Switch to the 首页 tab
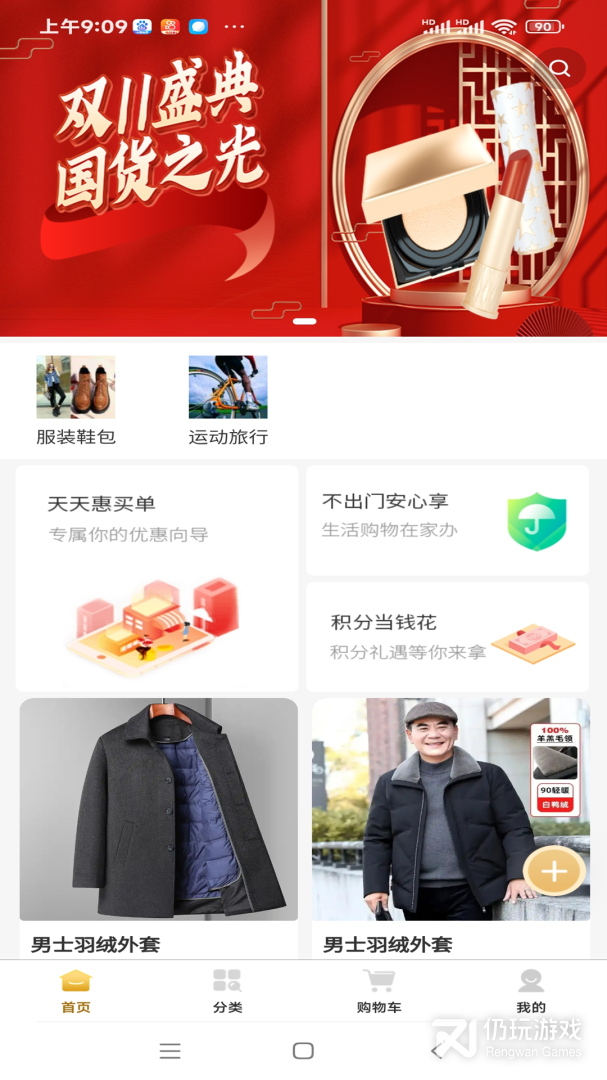 pos(76,991)
